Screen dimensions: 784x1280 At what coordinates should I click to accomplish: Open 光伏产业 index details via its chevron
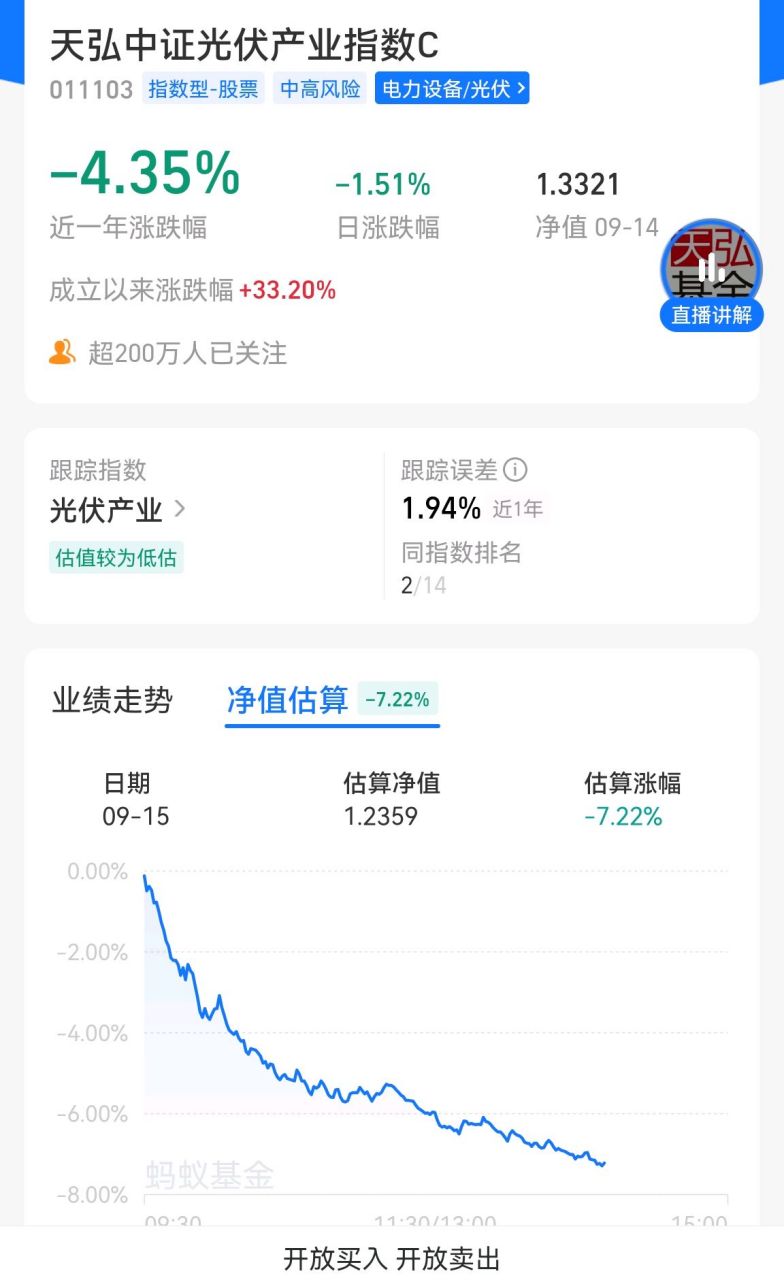click(x=180, y=510)
